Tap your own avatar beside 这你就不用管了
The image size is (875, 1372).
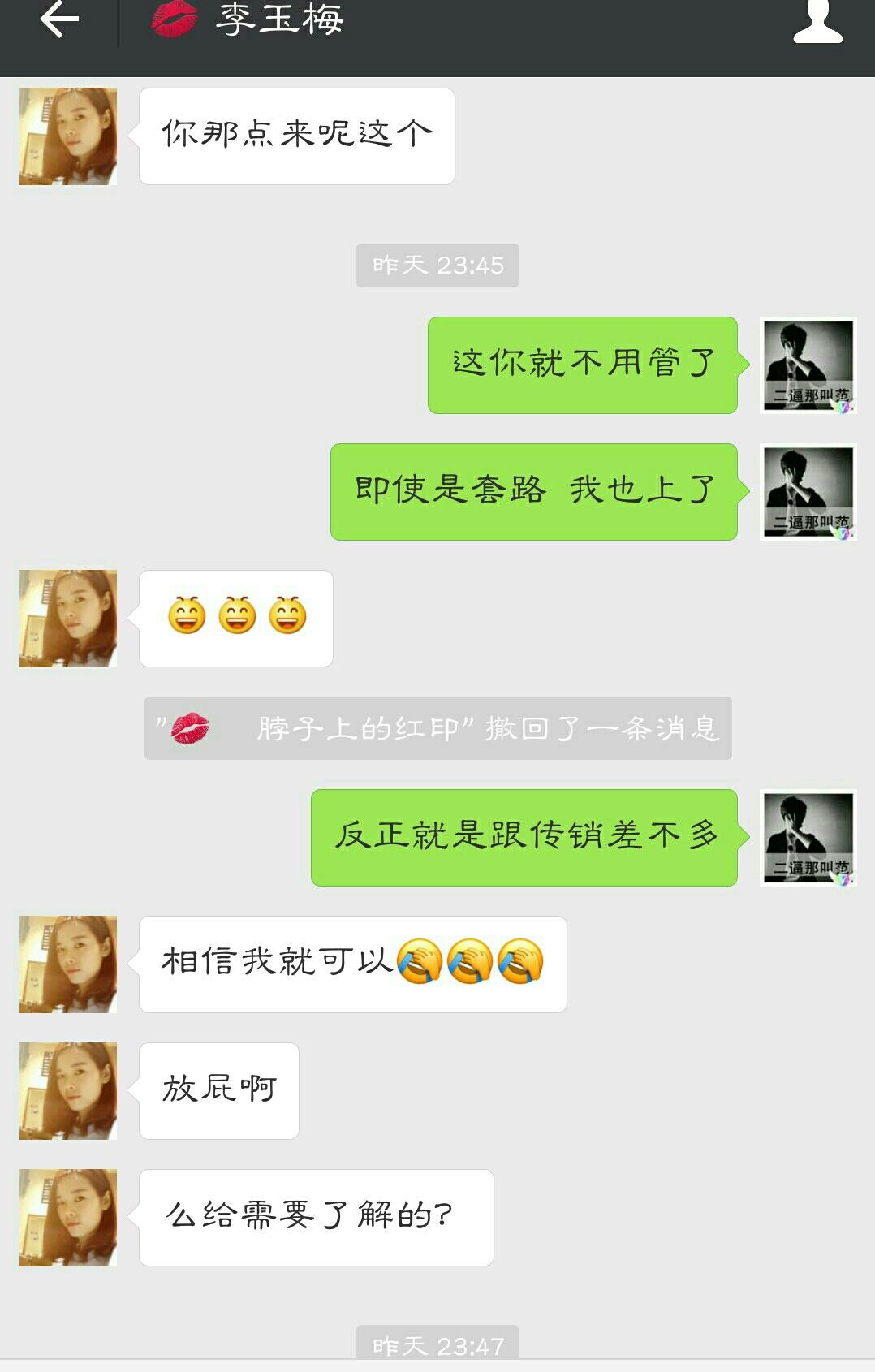(x=806, y=365)
